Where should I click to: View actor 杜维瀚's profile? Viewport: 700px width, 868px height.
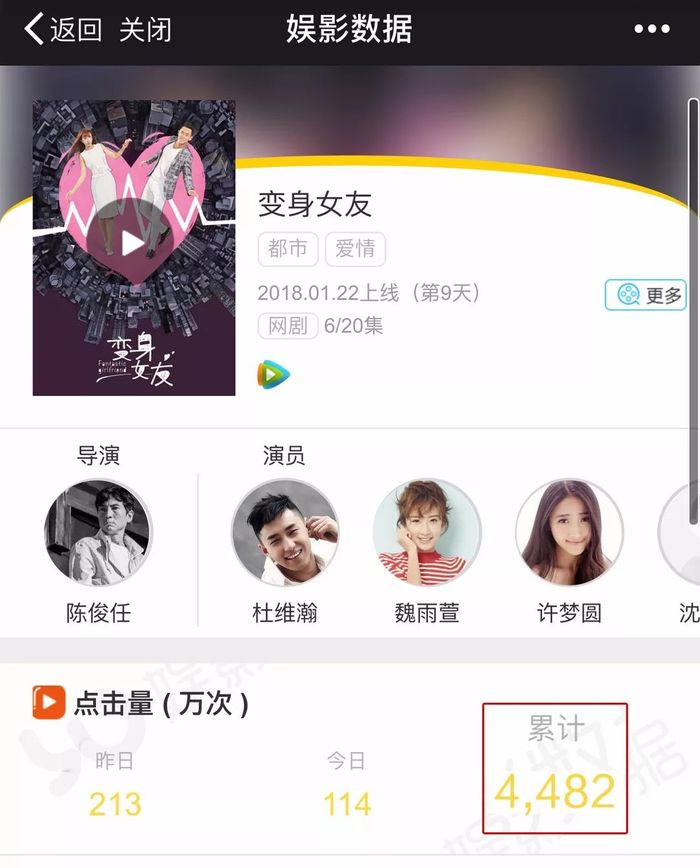284,532
